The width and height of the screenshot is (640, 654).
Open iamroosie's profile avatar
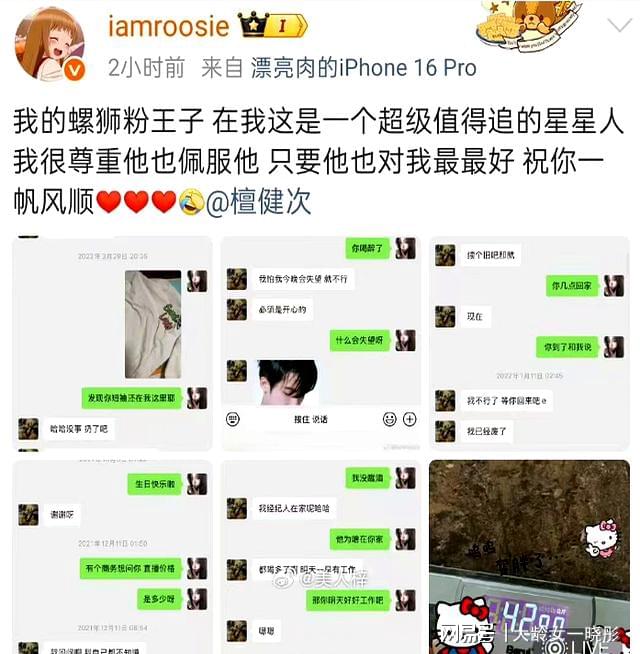pyautogui.click(x=50, y=43)
